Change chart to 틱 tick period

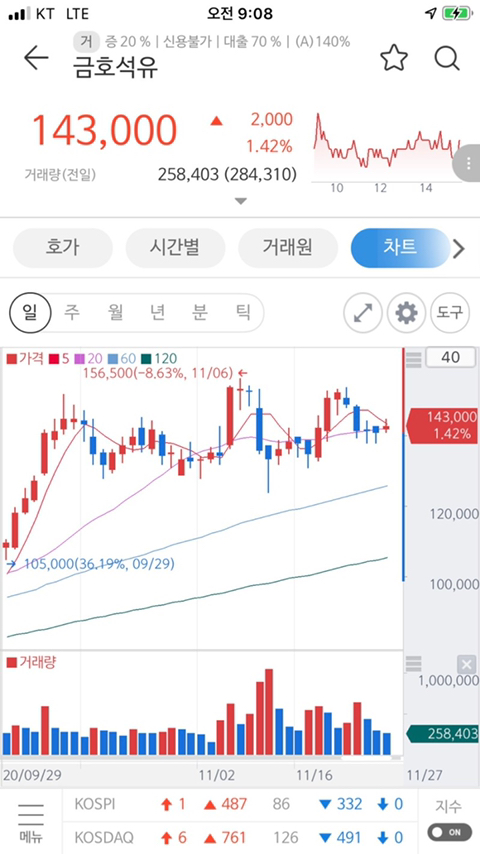243,313
